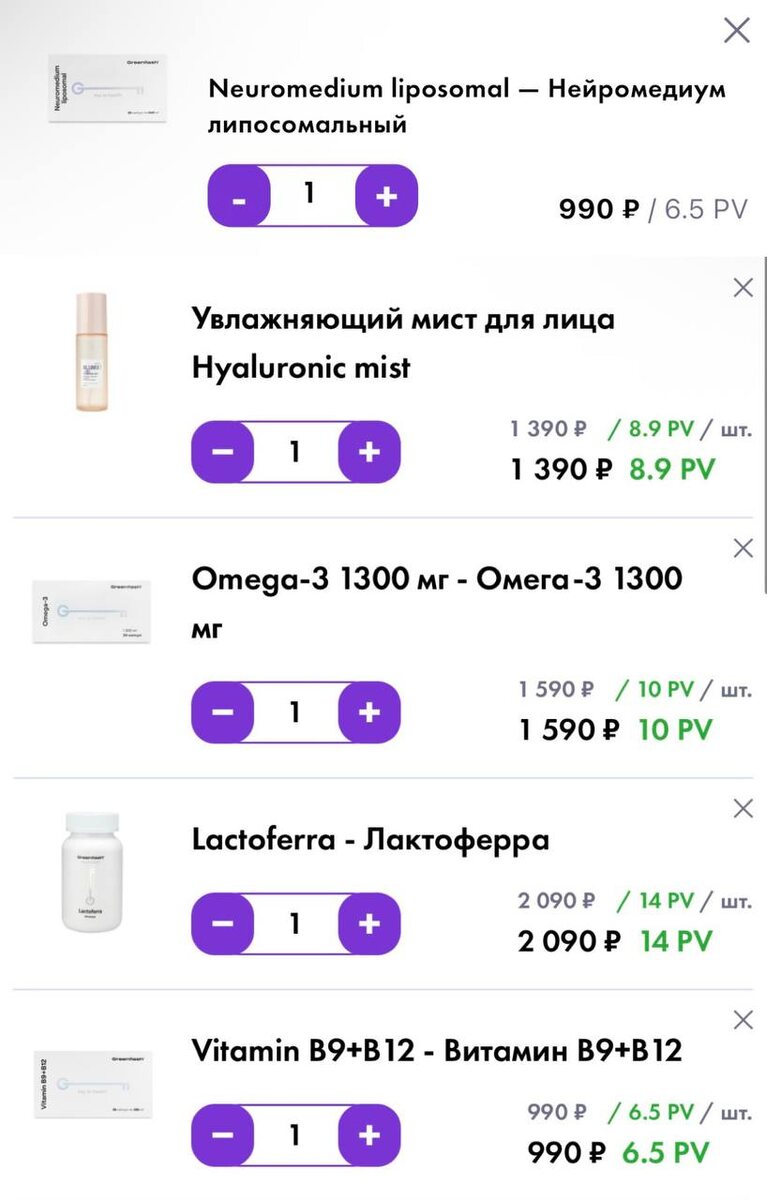The height and width of the screenshot is (1200, 767).
Task: Add one more Hyaluronic mist
Action: coord(369,452)
